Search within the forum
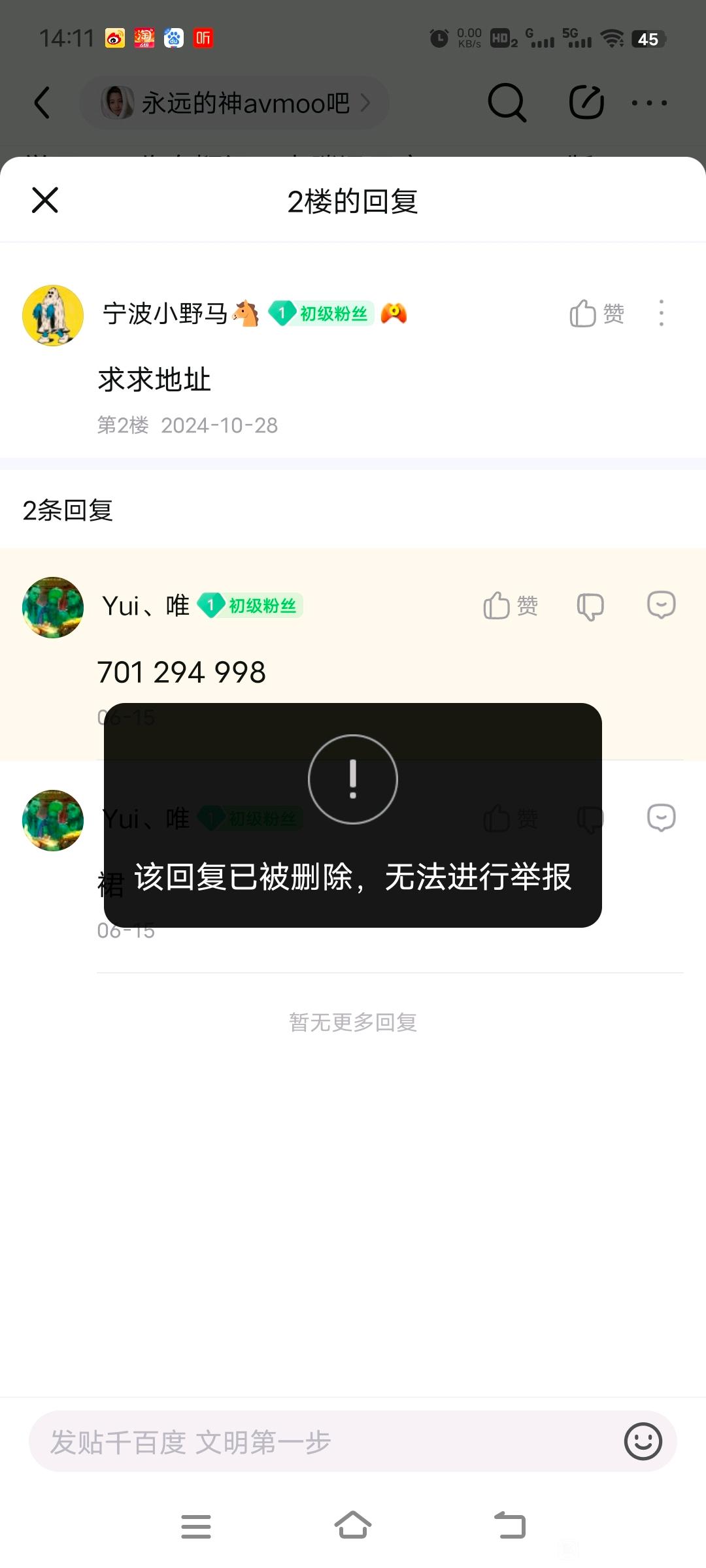Image resolution: width=706 pixels, height=1568 pixels. [507, 103]
